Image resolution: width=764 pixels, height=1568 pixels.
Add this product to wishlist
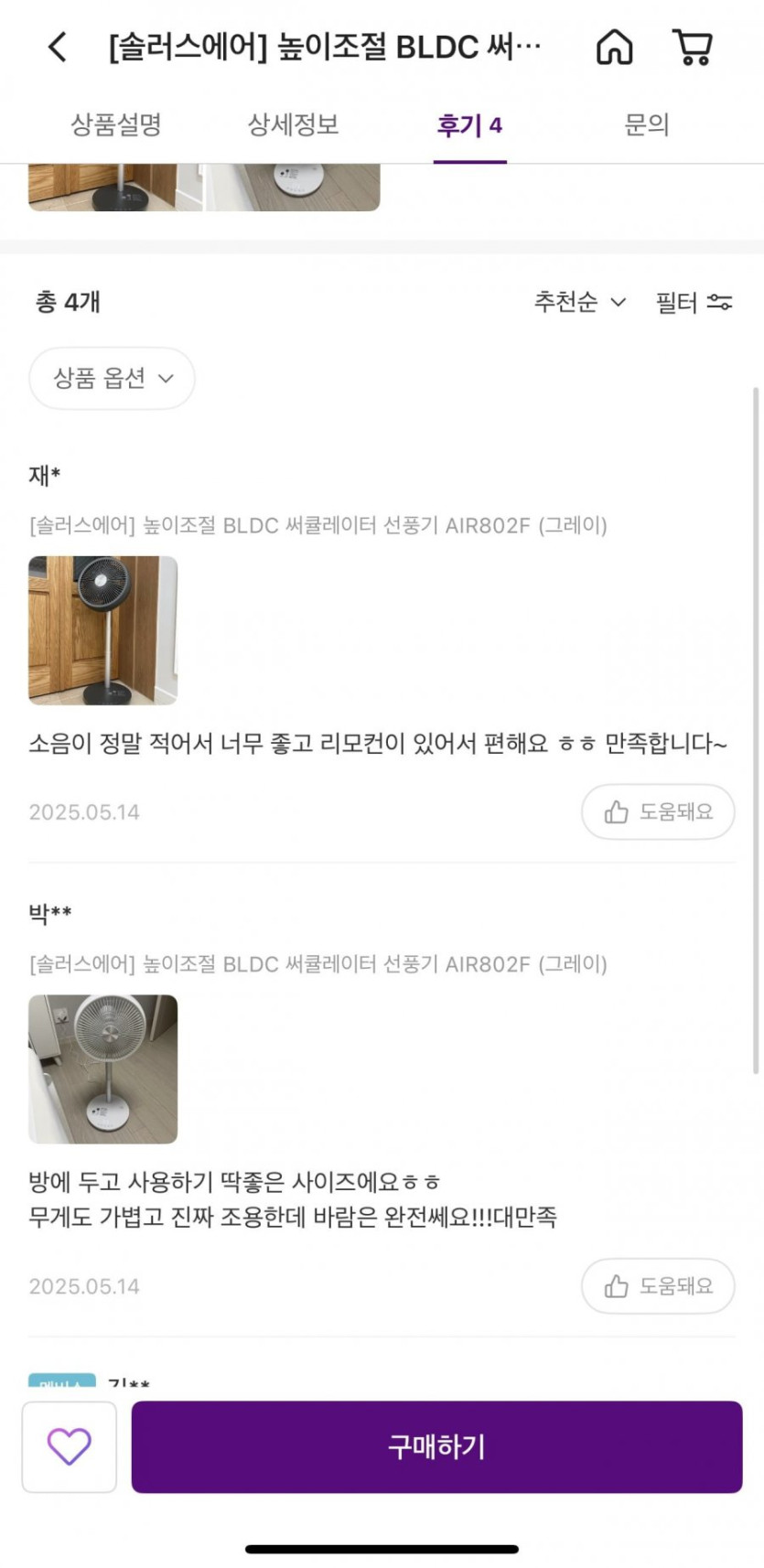[x=70, y=1446]
